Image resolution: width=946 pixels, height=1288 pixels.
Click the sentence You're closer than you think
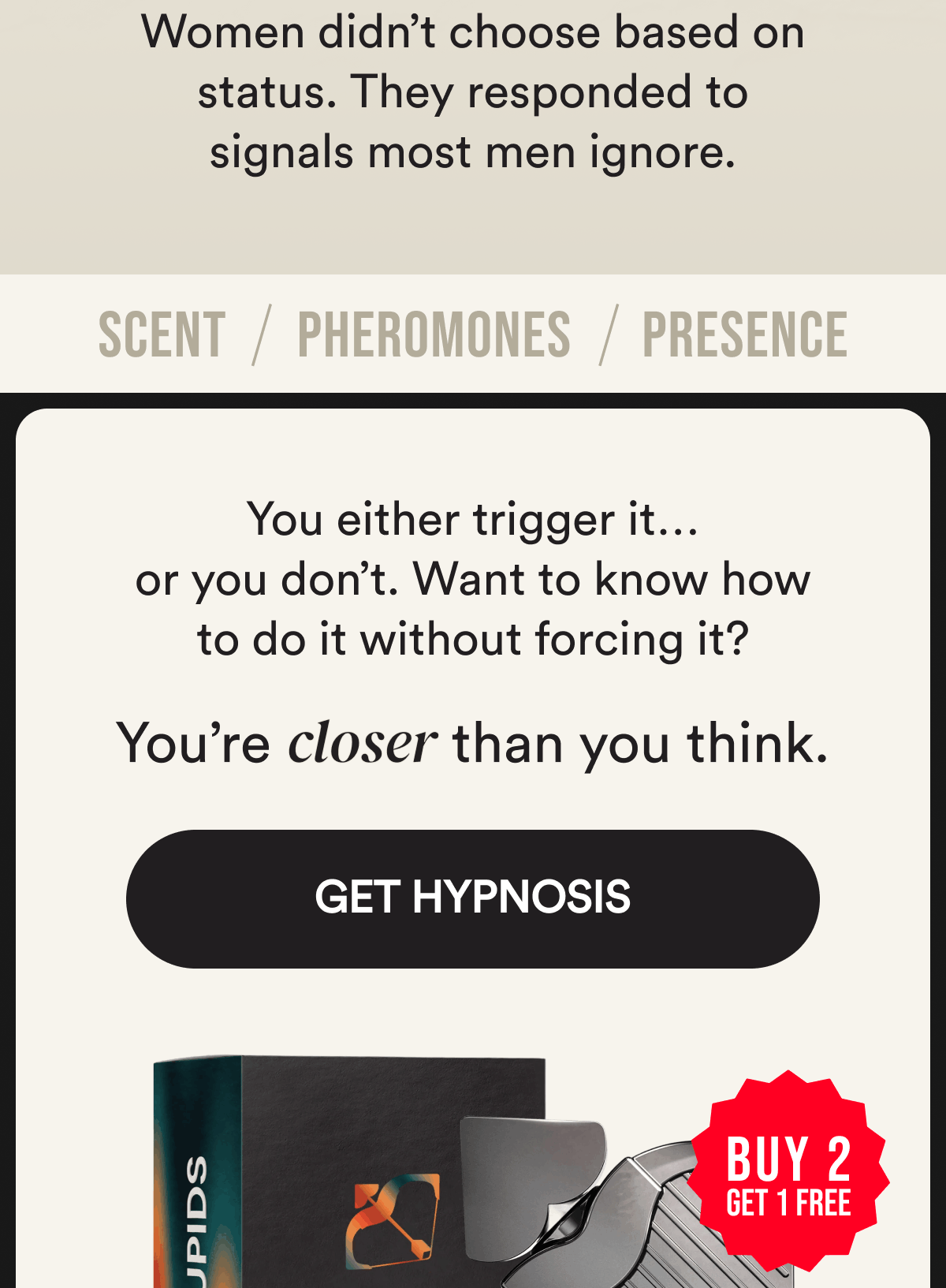coord(473,742)
